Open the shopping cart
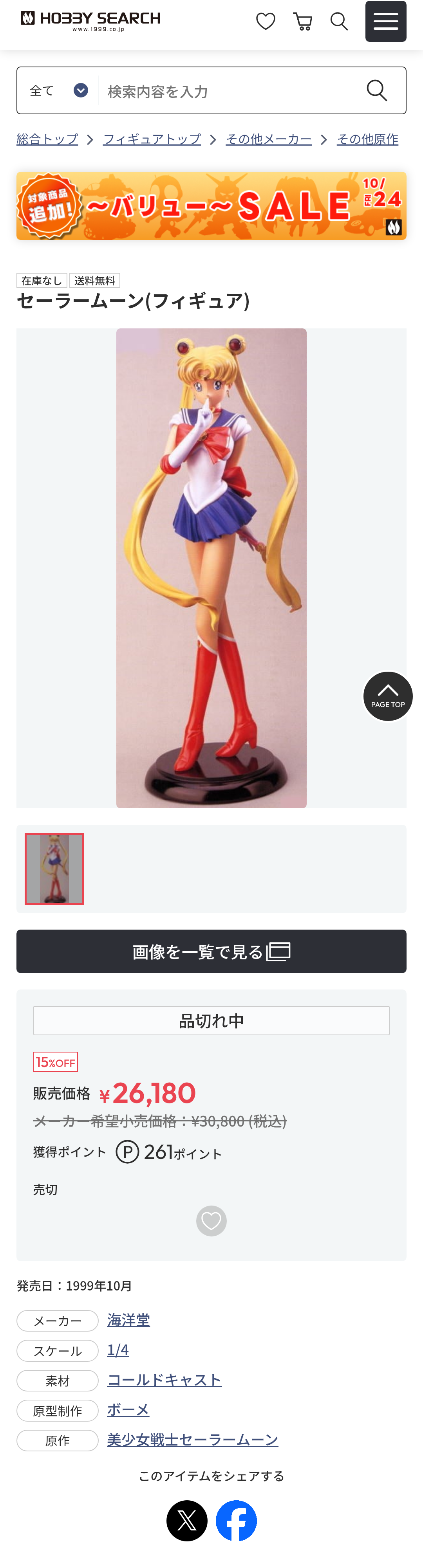 coord(302,22)
